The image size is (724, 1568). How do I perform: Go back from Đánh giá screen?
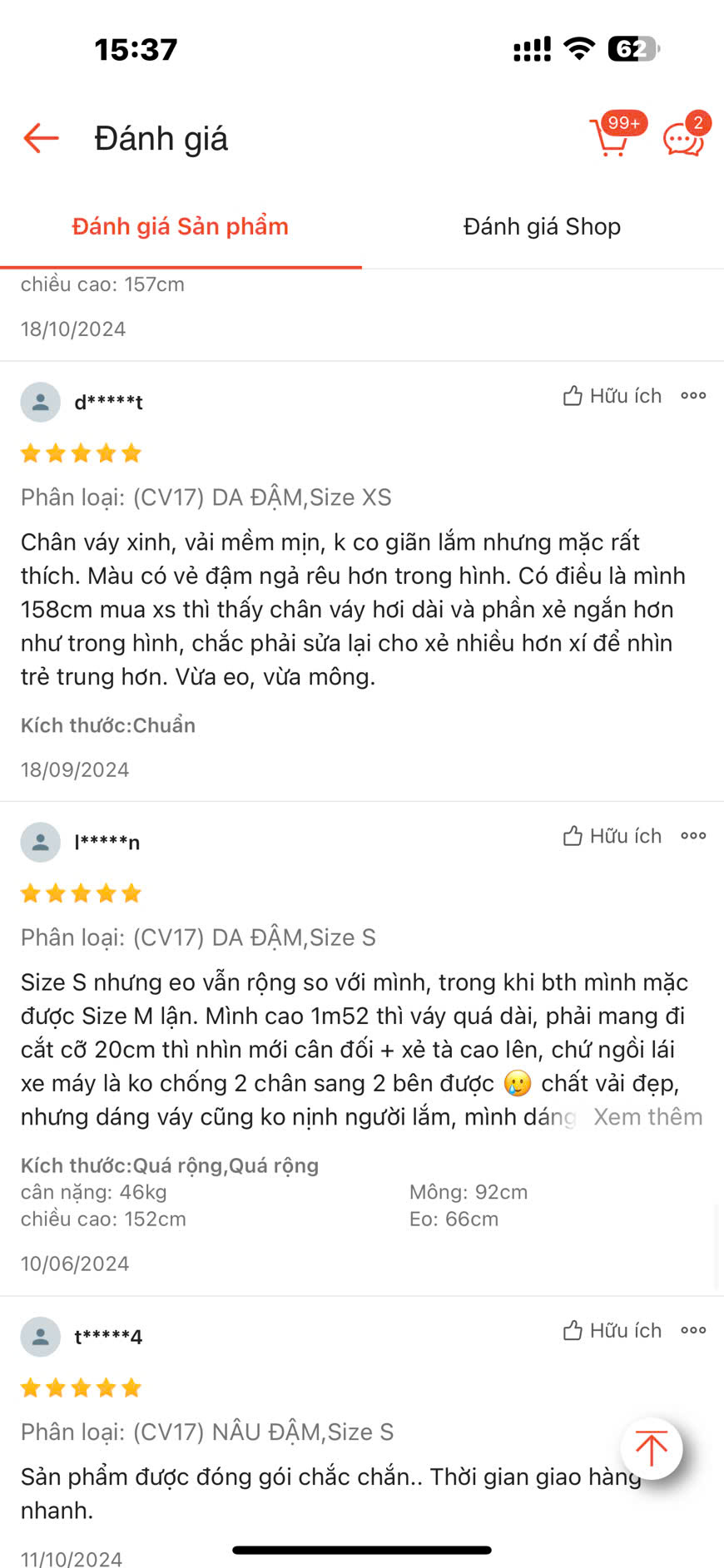(x=41, y=138)
